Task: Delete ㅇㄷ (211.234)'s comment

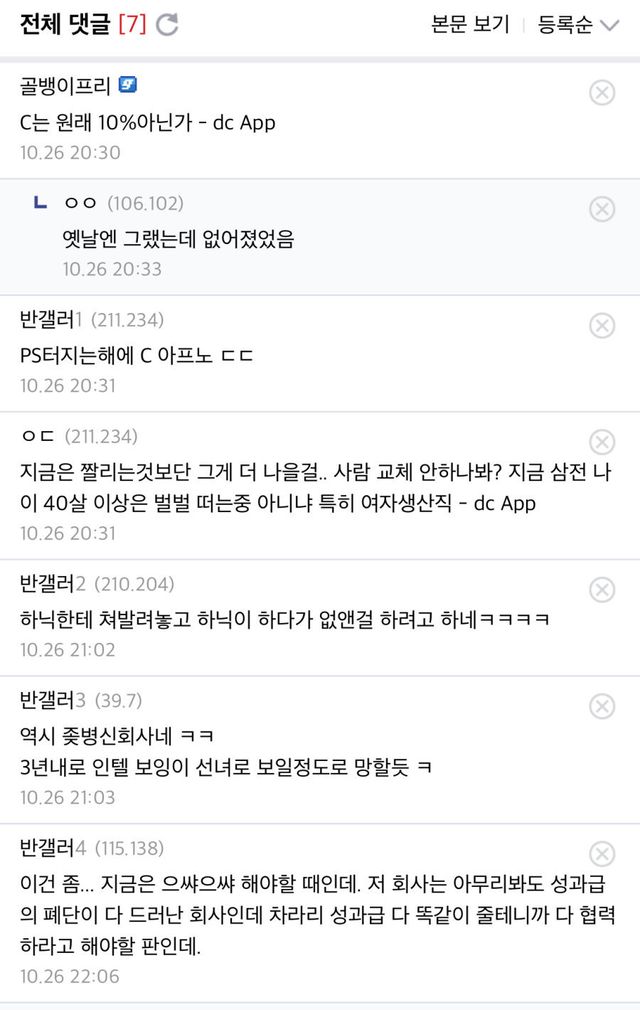Action: [602, 442]
